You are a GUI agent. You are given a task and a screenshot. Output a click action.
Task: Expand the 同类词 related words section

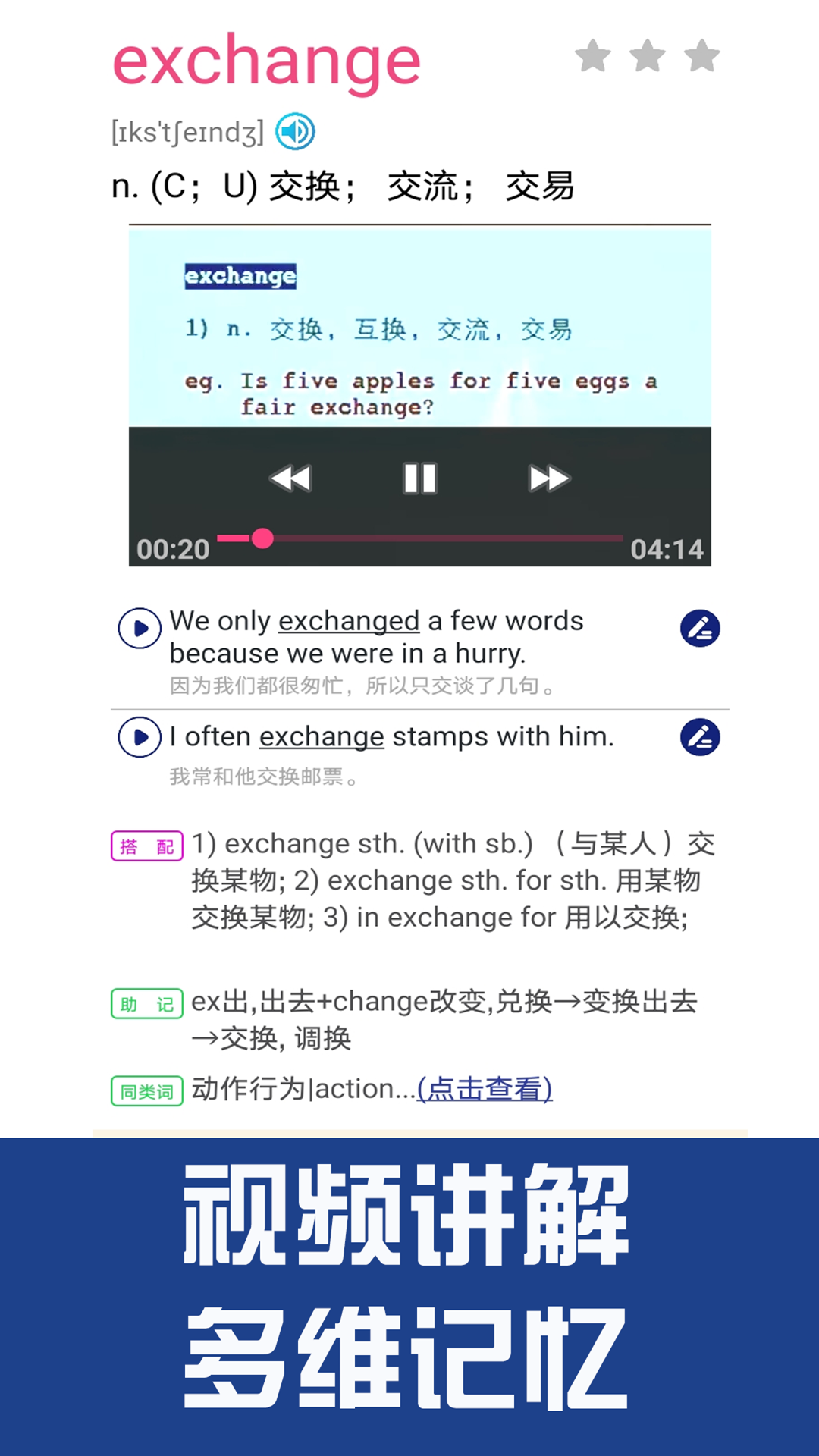[x=149, y=1090]
